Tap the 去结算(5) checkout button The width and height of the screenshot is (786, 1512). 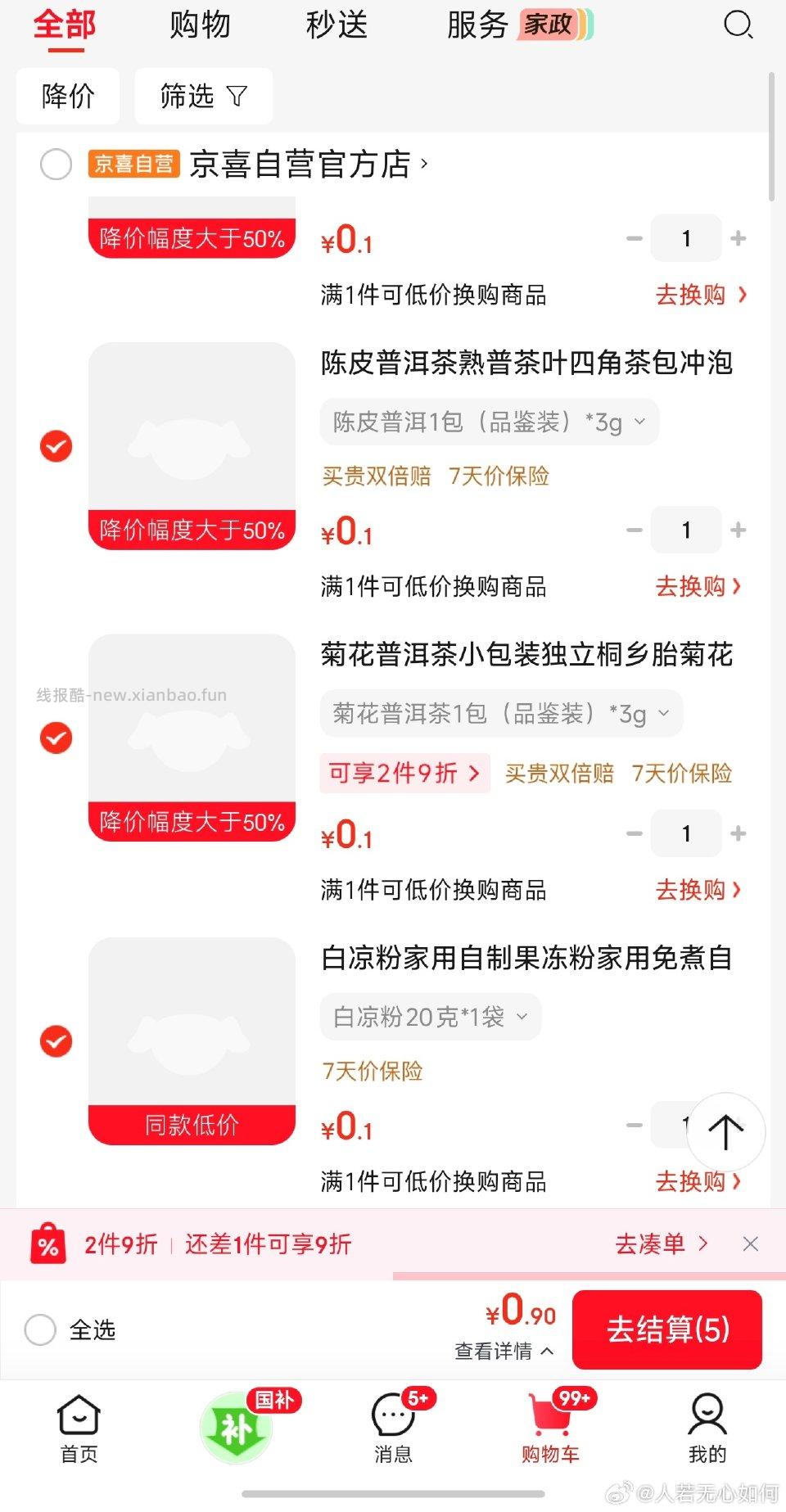click(x=667, y=1330)
